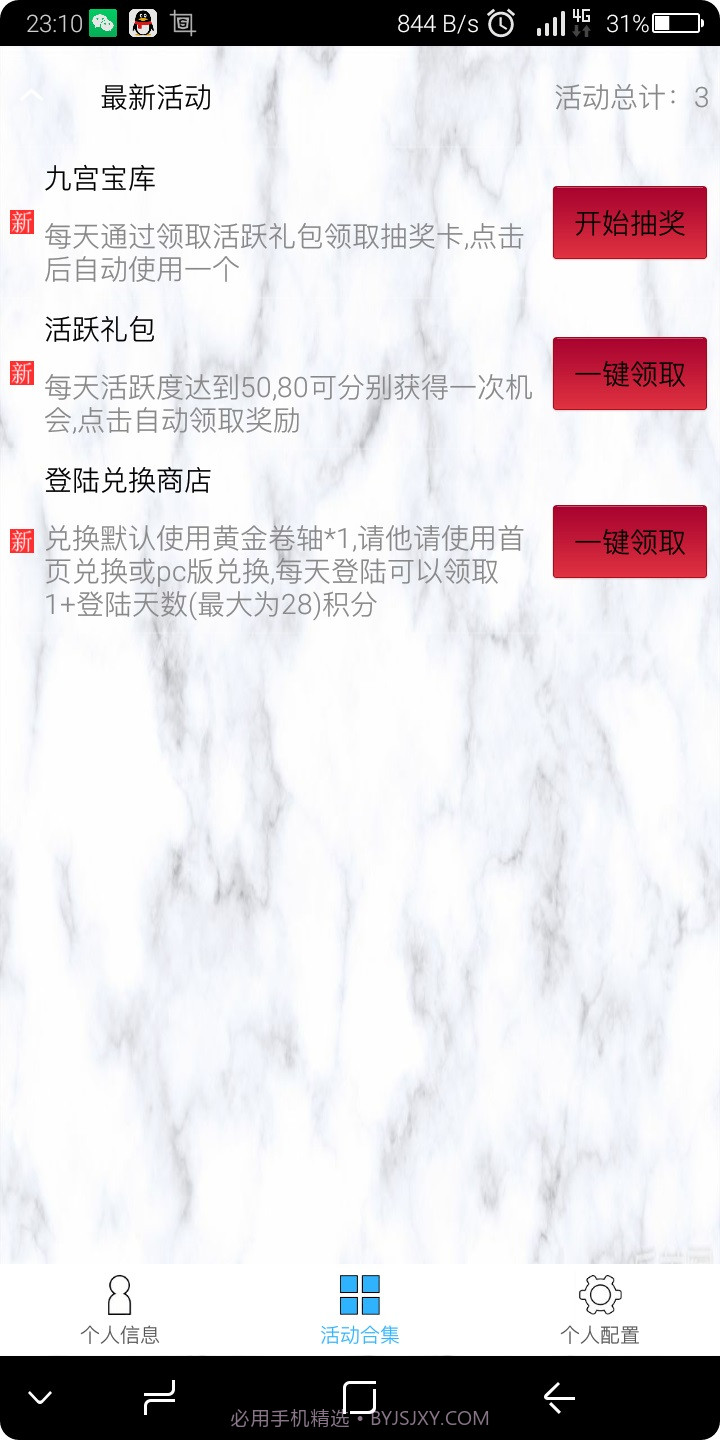Click 一键领取 for 登陆兑换商店
The image size is (720, 1440).
[x=629, y=541]
